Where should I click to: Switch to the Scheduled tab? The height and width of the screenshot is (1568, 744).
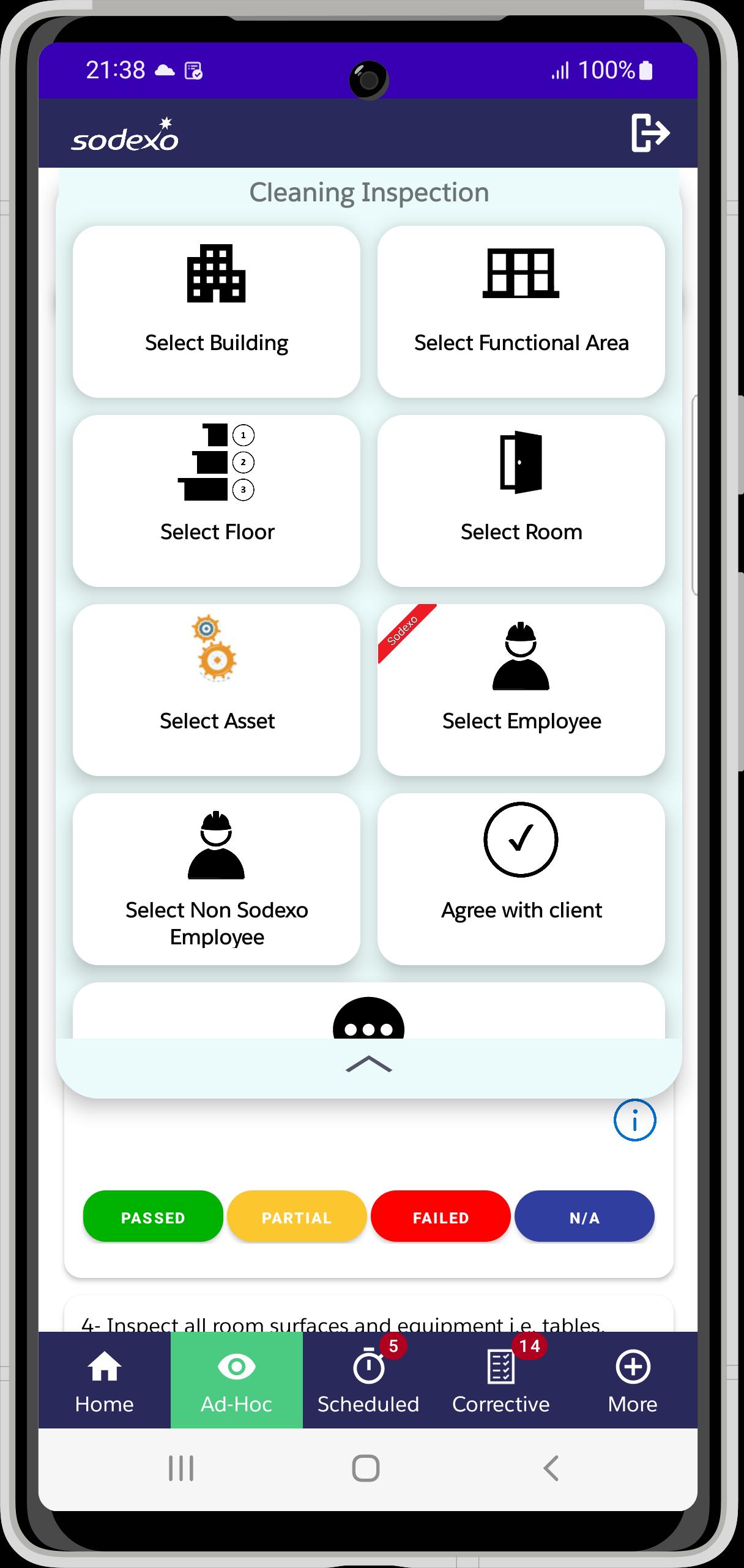[368, 1381]
